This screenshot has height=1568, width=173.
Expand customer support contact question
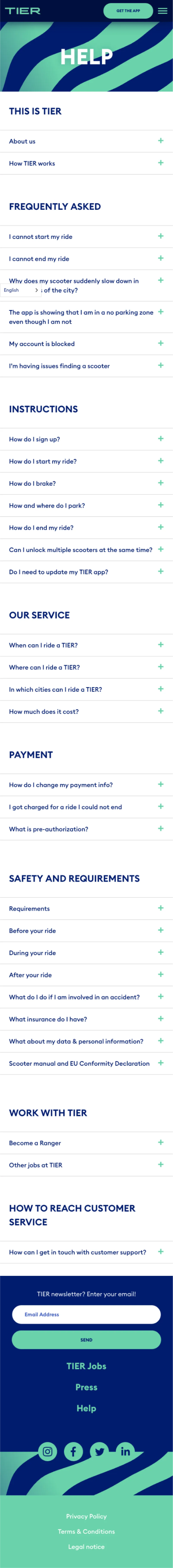point(86,1252)
